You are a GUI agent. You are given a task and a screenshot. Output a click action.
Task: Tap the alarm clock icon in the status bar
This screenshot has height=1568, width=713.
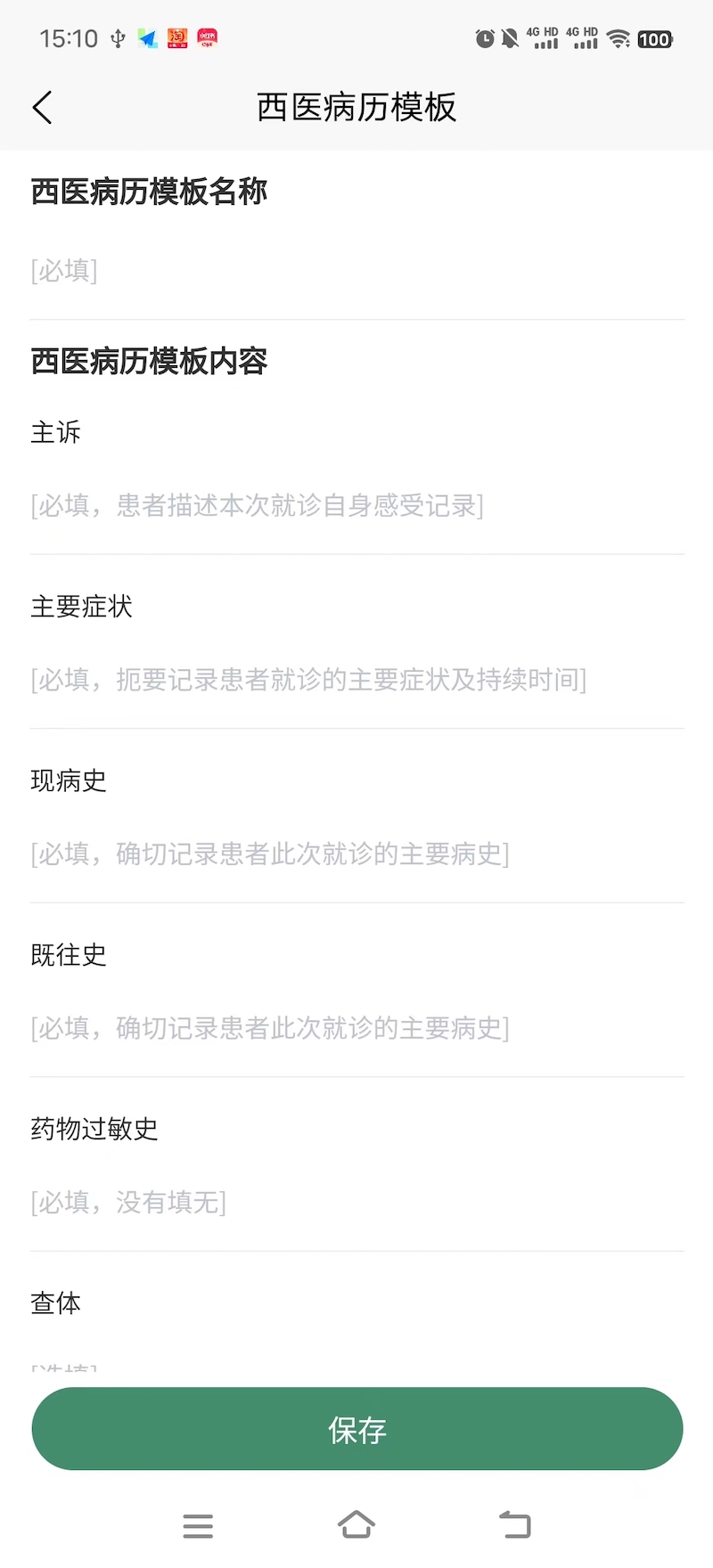pyautogui.click(x=483, y=38)
